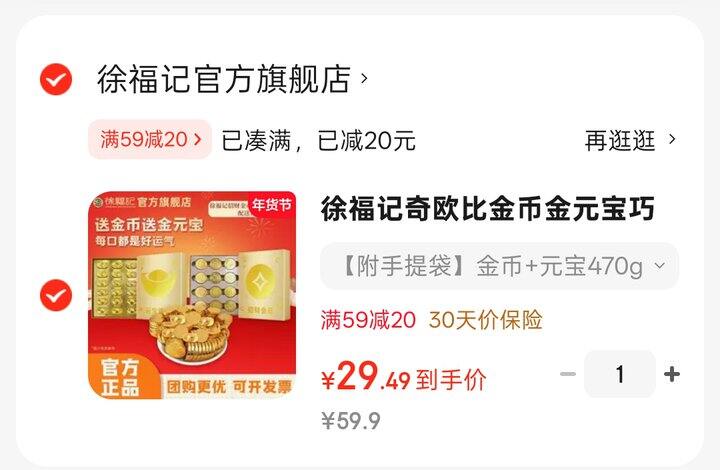Tap 再逛逛 to browse more

(630, 140)
